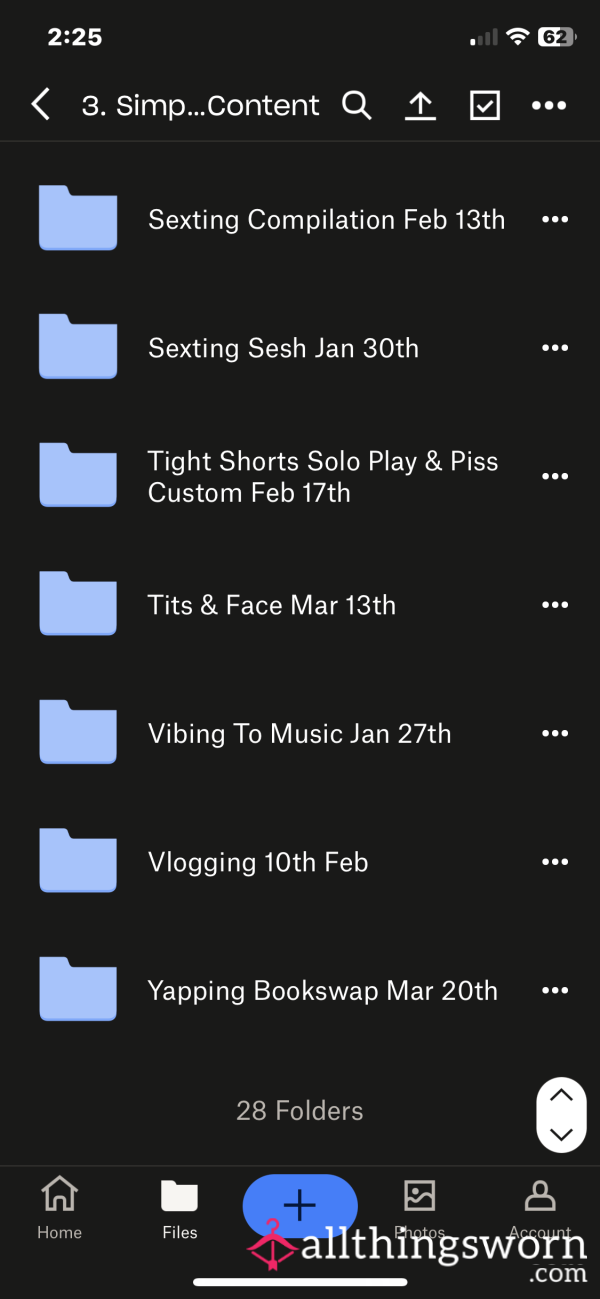Open the search magnifier icon

(357, 105)
